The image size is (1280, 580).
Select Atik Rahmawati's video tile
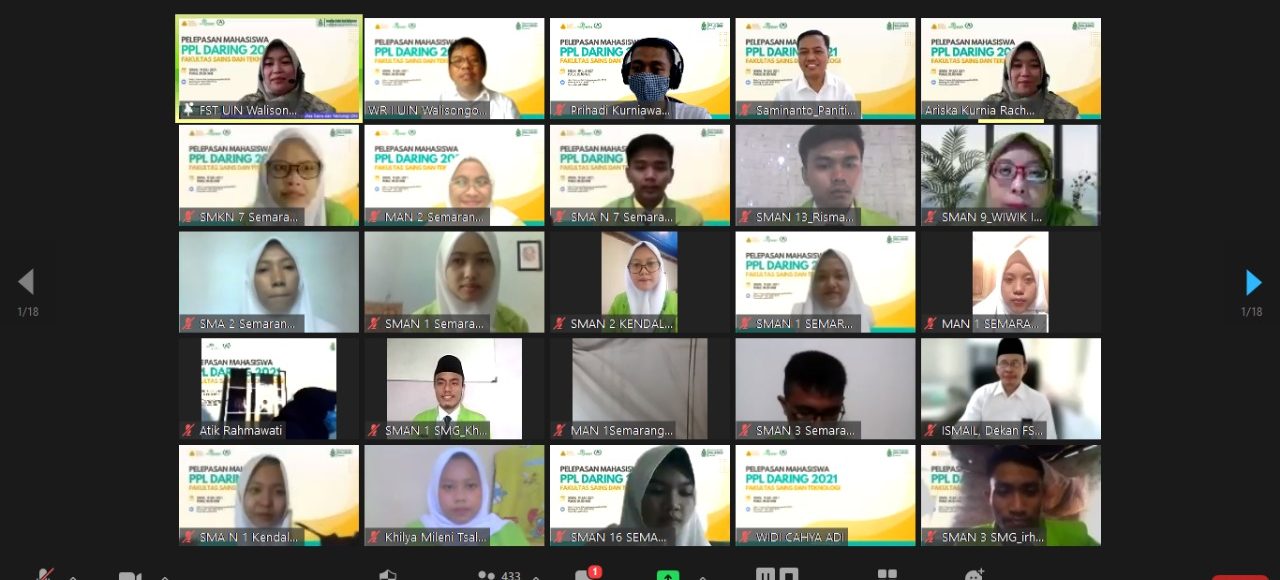coord(268,388)
